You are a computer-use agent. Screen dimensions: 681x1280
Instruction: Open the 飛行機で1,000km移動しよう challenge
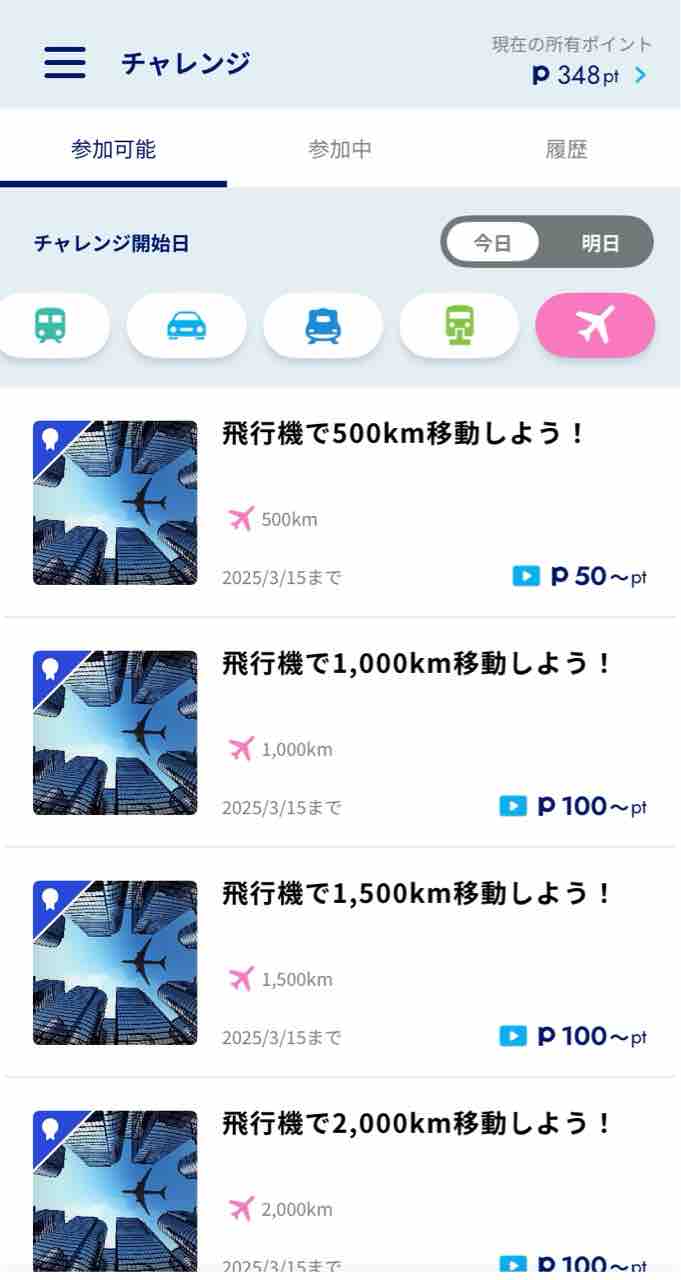(415, 664)
